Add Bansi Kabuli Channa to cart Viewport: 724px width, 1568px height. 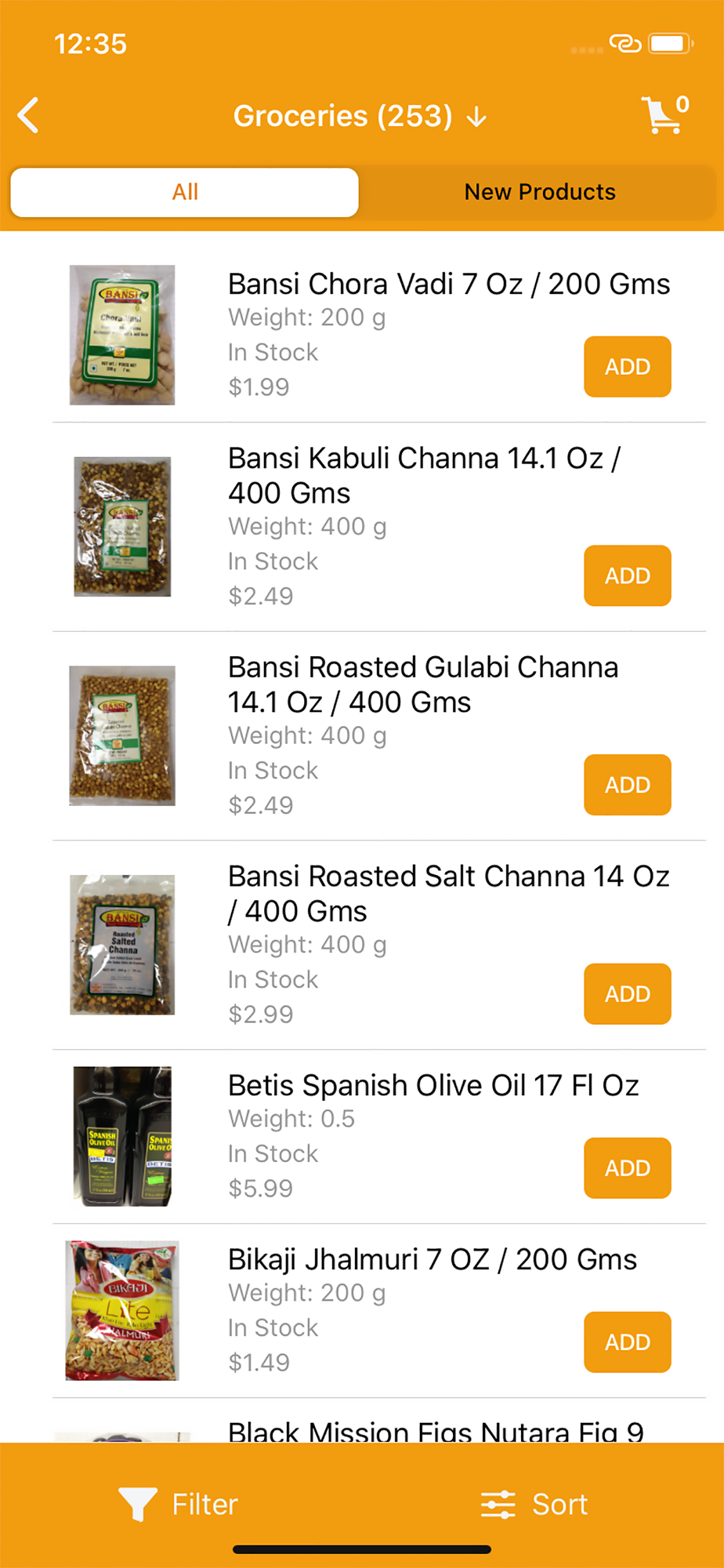(627, 575)
